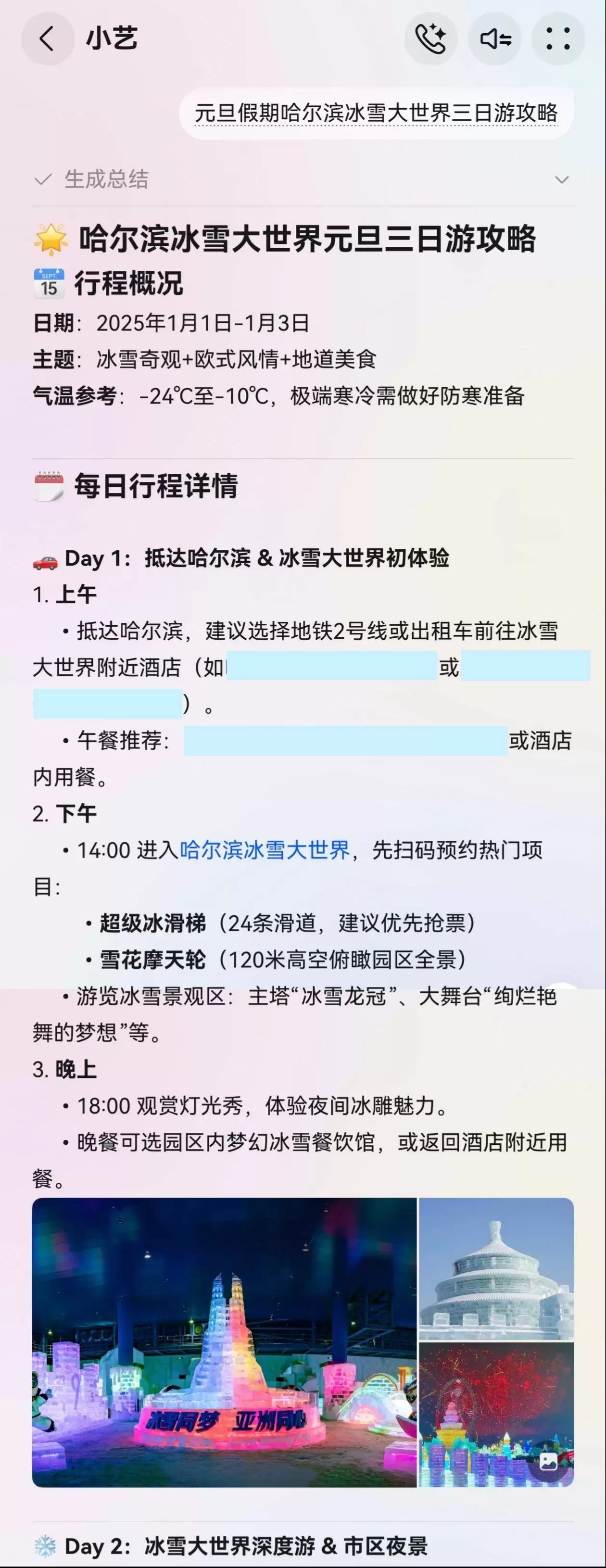Open the 哈尔滨冰雪大世界 link
Viewport: 606px width, 1568px height.
265,850
